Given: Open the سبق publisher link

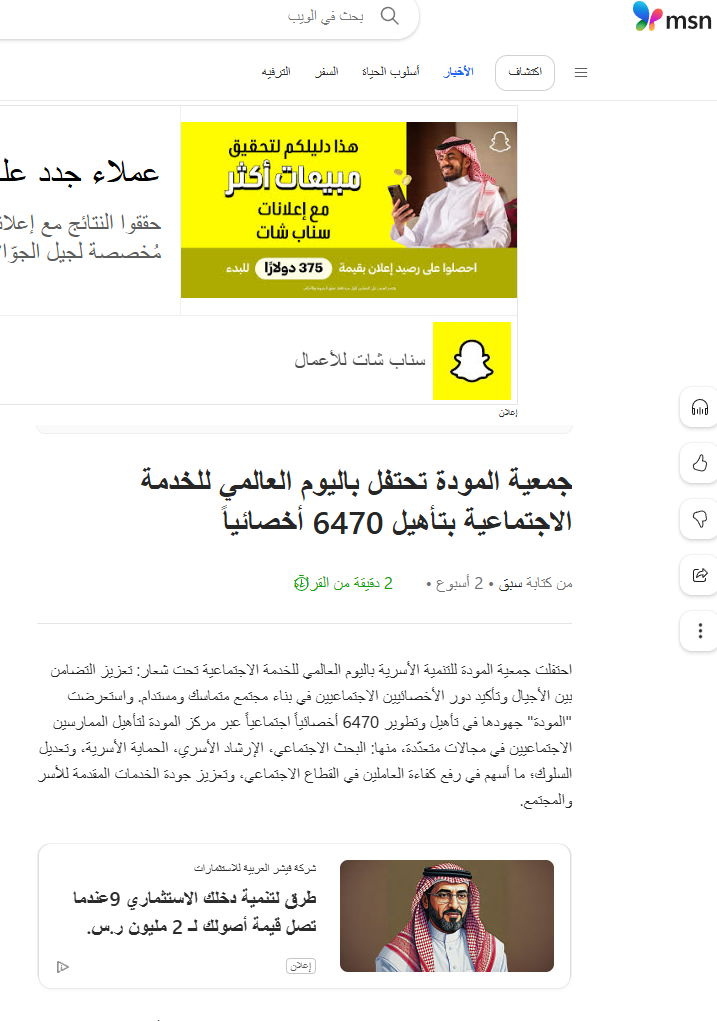Looking at the screenshot, I should point(511,583).
